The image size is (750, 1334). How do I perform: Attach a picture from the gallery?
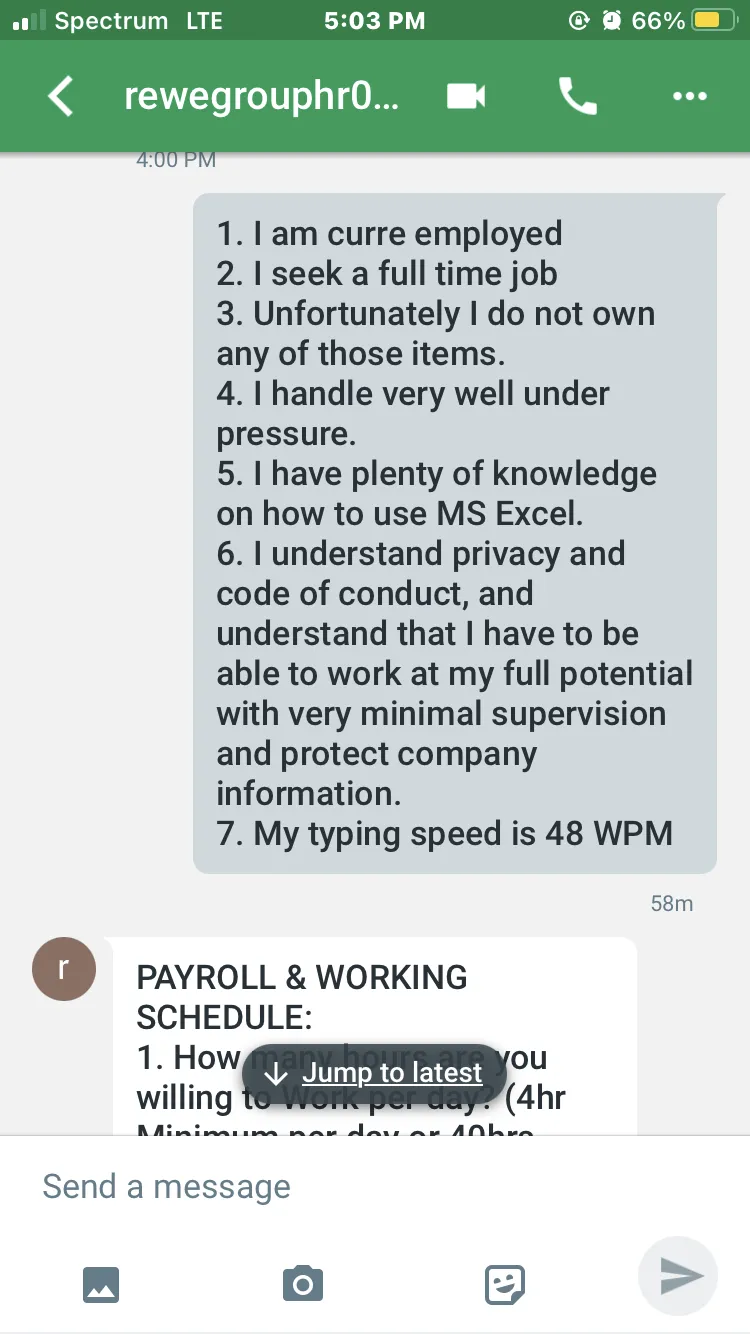[100, 1283]
